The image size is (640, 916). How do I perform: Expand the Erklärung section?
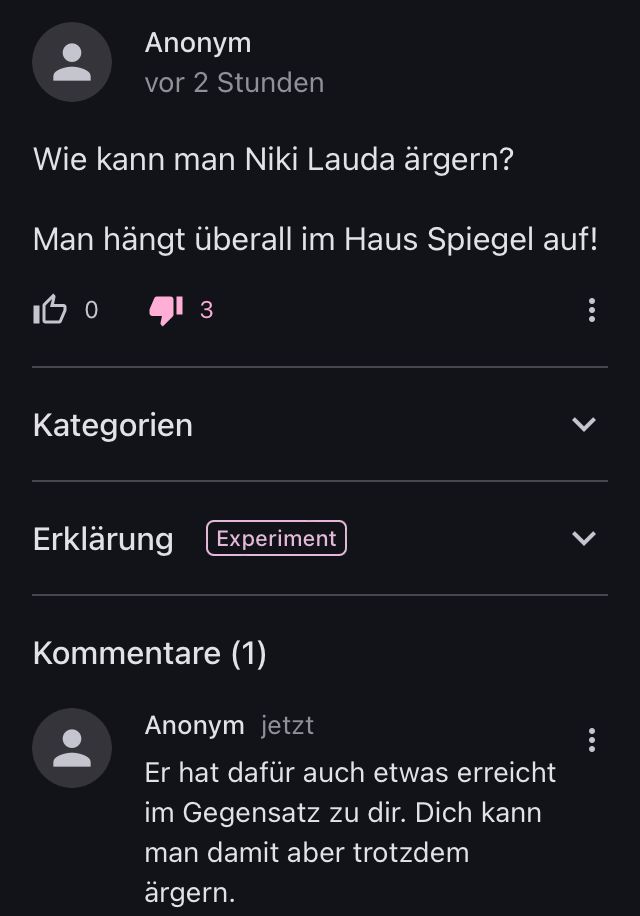pos(583,539)
